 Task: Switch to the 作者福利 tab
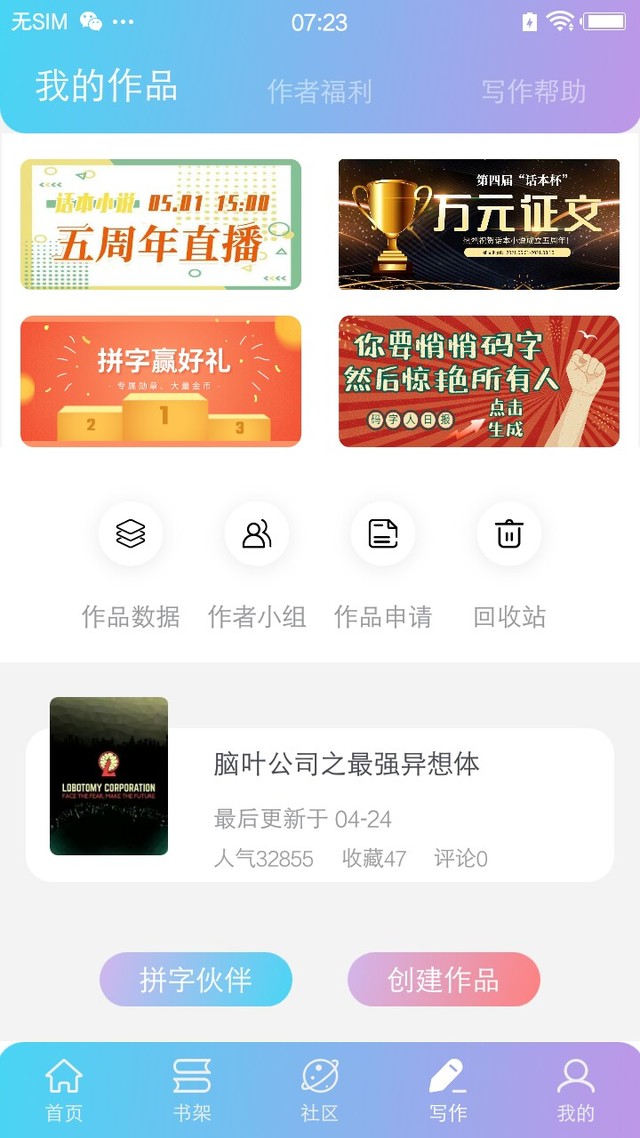pyautogui.click(x=319, y=92)
